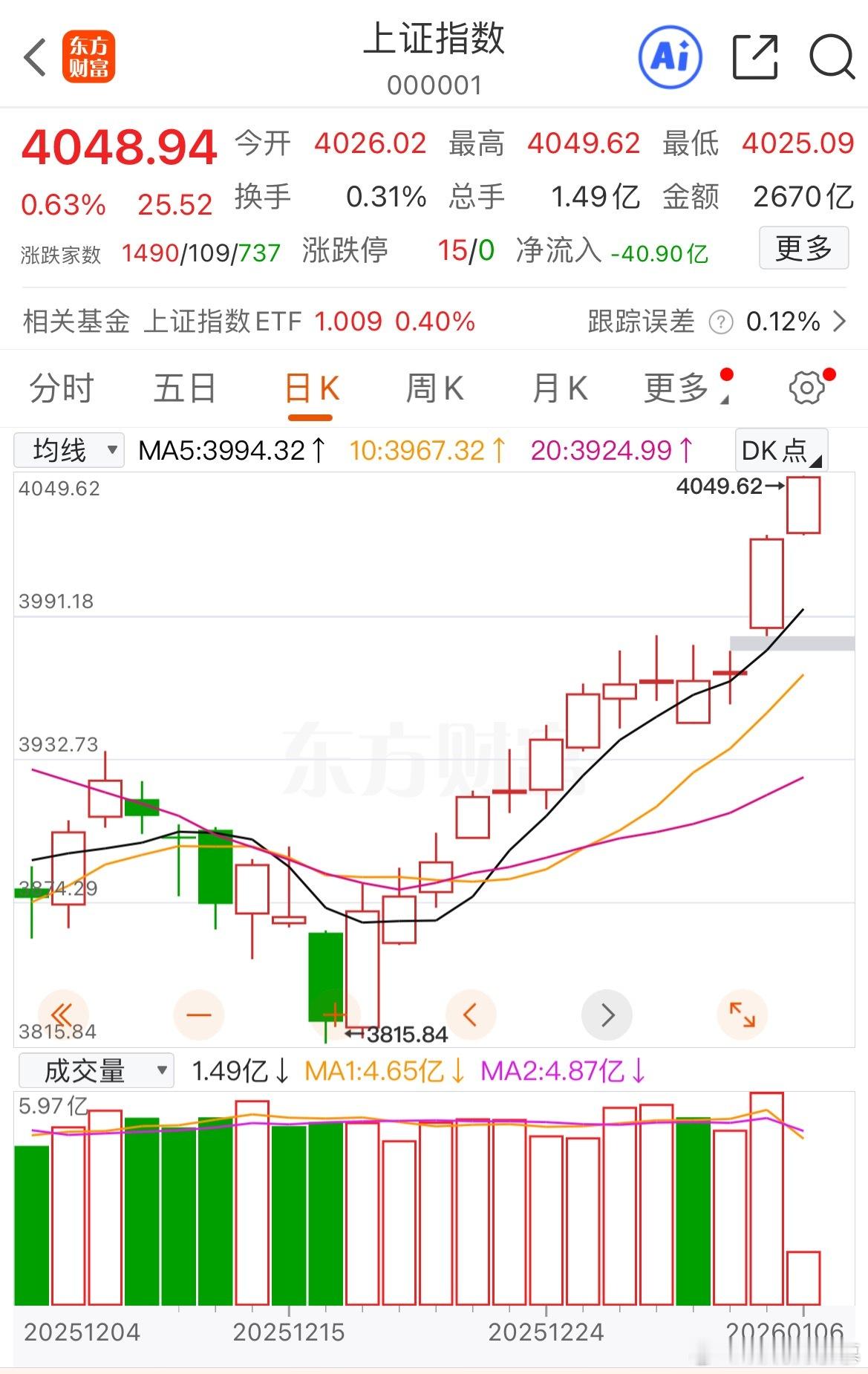Viewport: 868px width, 1374px height.
Task: Open the 成交量 indicator dropdown
Action: (x=97, y=1070)
